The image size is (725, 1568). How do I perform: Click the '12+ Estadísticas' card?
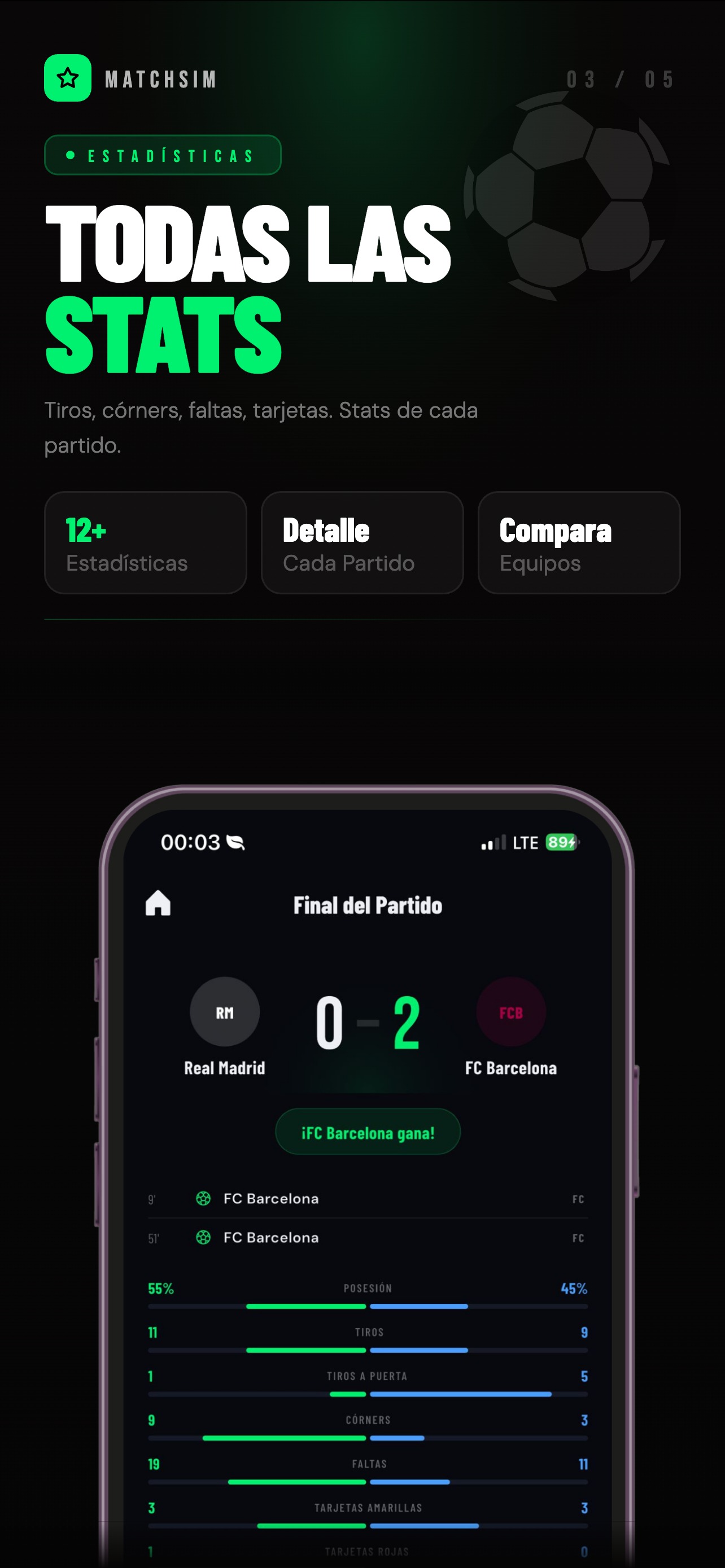pos(145,543)
